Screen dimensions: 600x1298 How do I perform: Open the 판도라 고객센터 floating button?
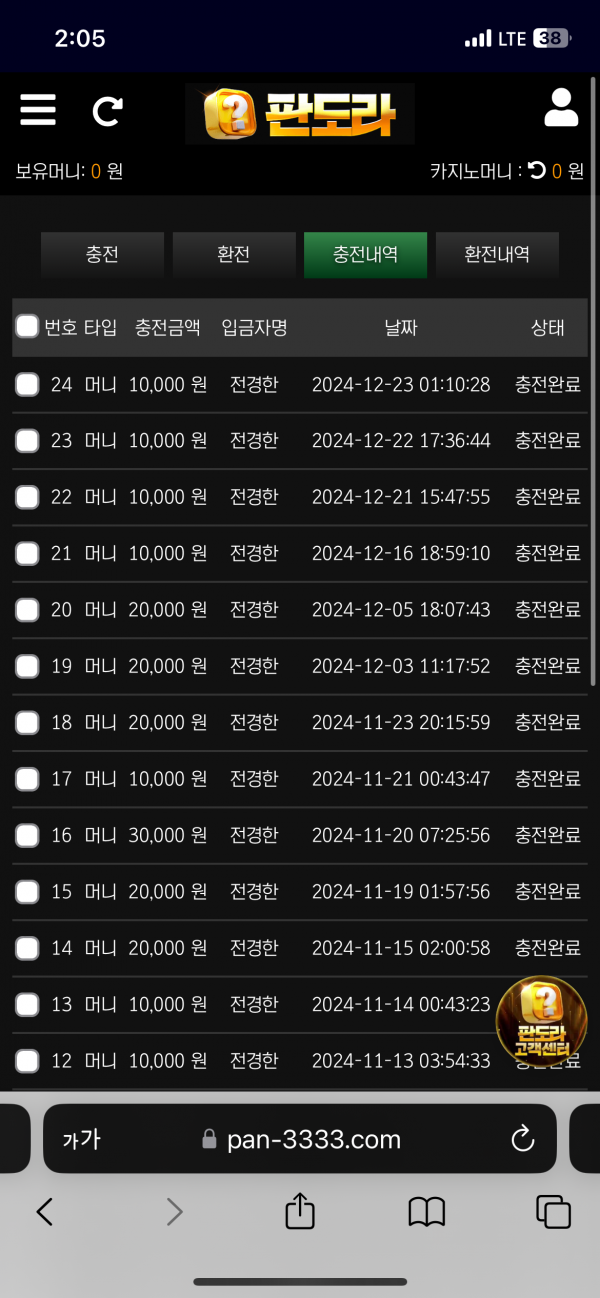[x=541, y=1020]
